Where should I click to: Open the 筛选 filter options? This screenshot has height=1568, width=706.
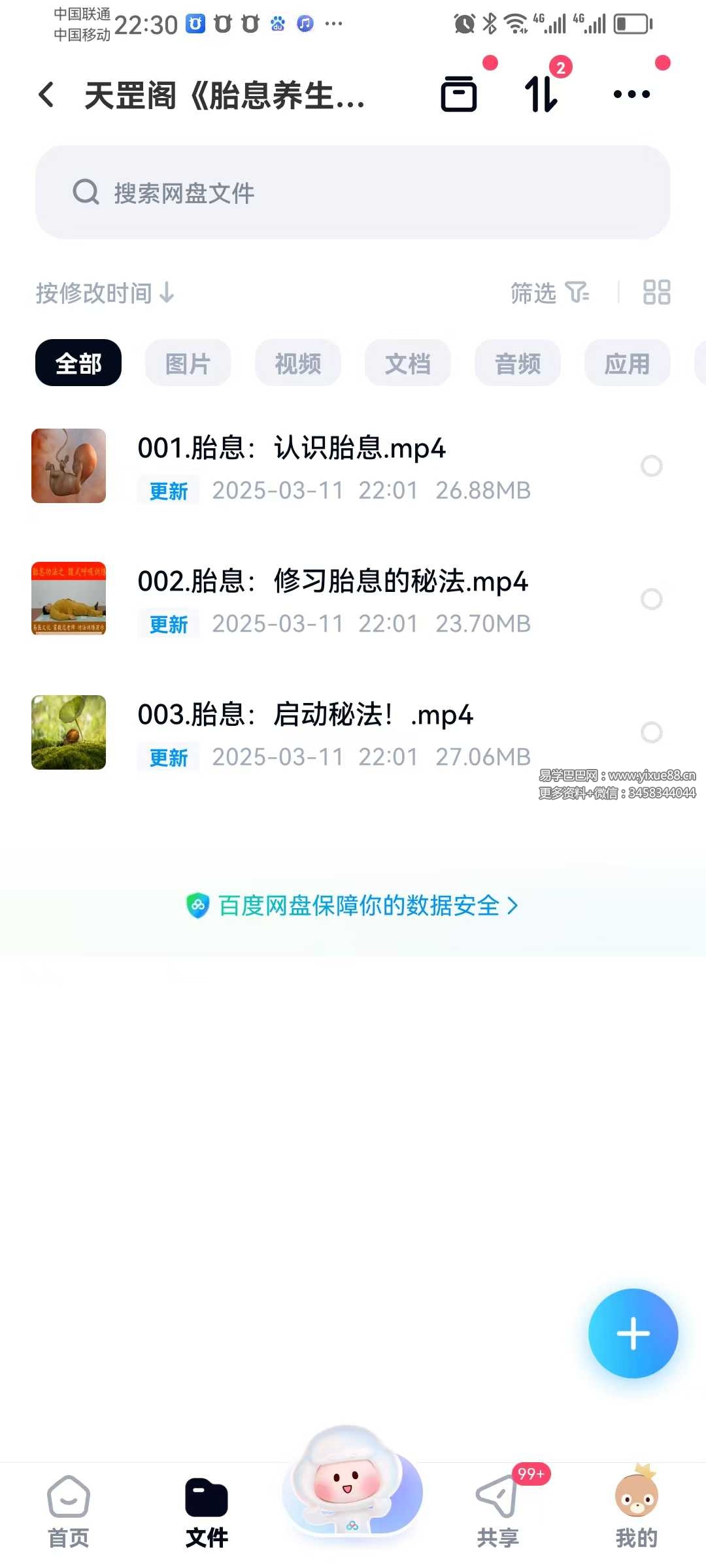(549, 293)
